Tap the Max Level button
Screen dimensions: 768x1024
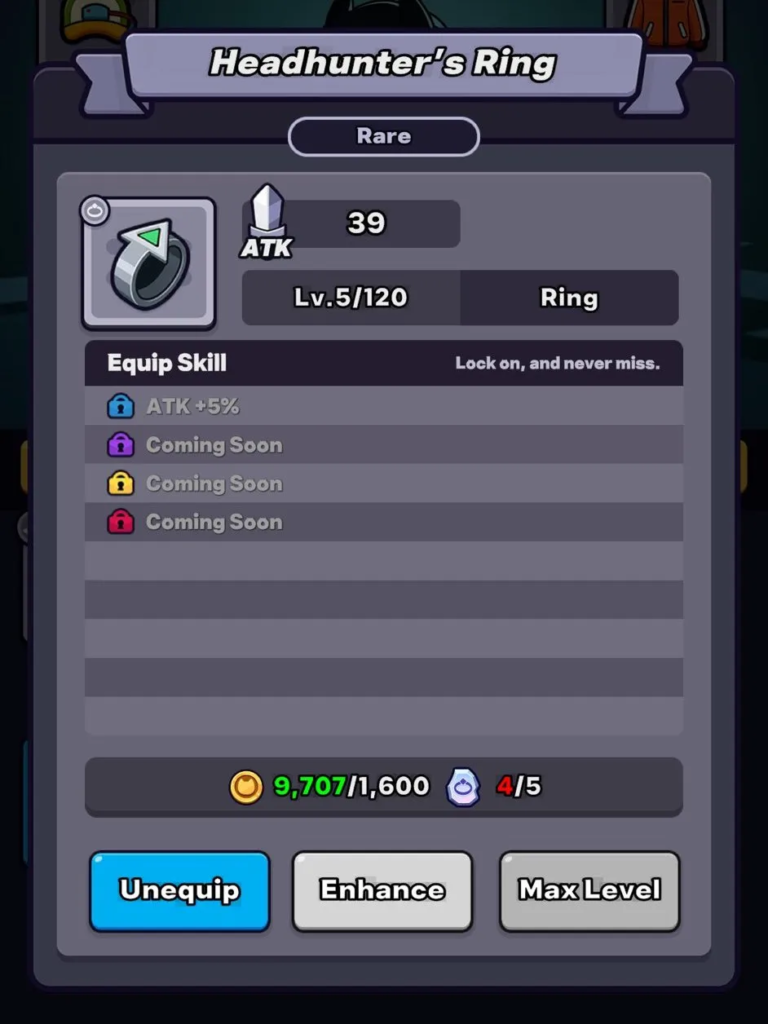pyautogui.click(x=589, y=890)
